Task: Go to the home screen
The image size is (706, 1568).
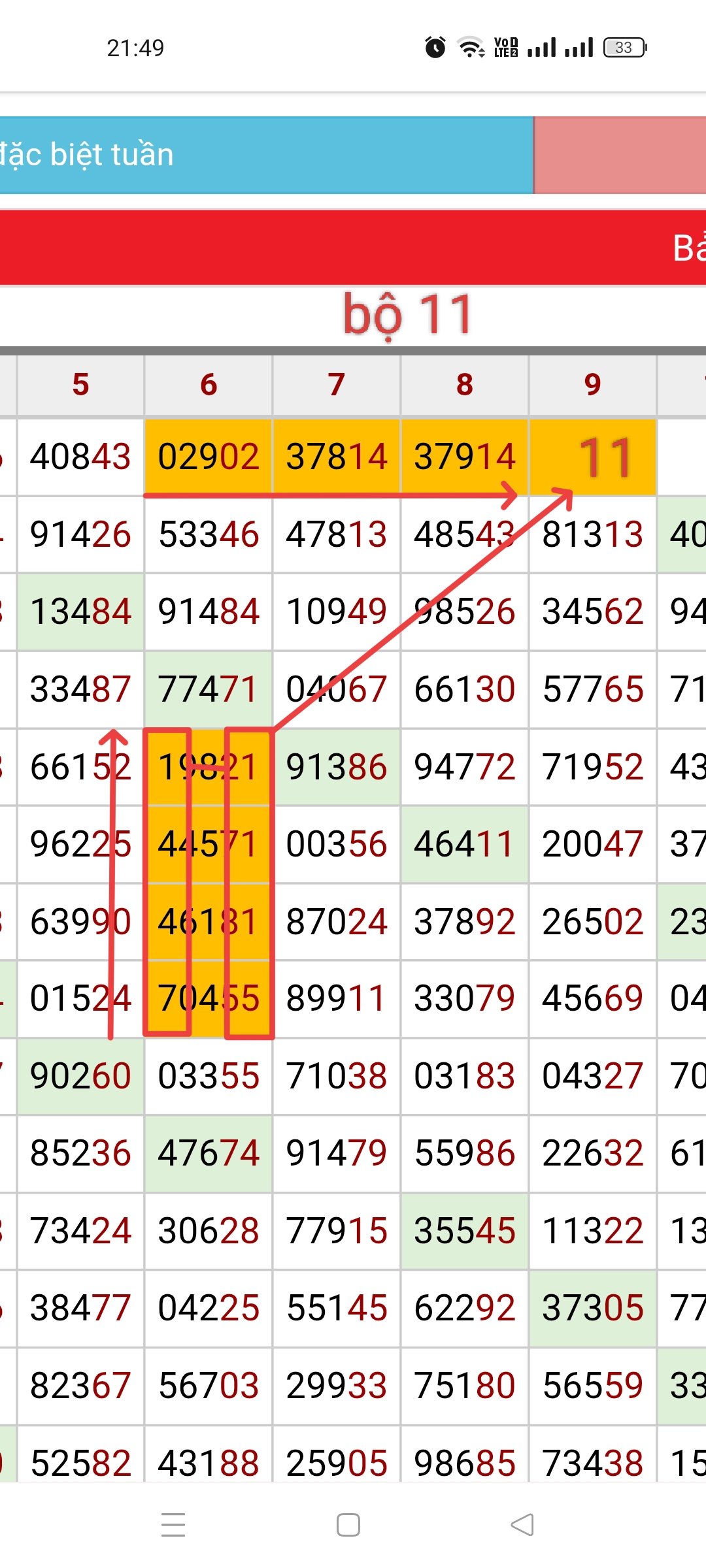Action: 348,1525
